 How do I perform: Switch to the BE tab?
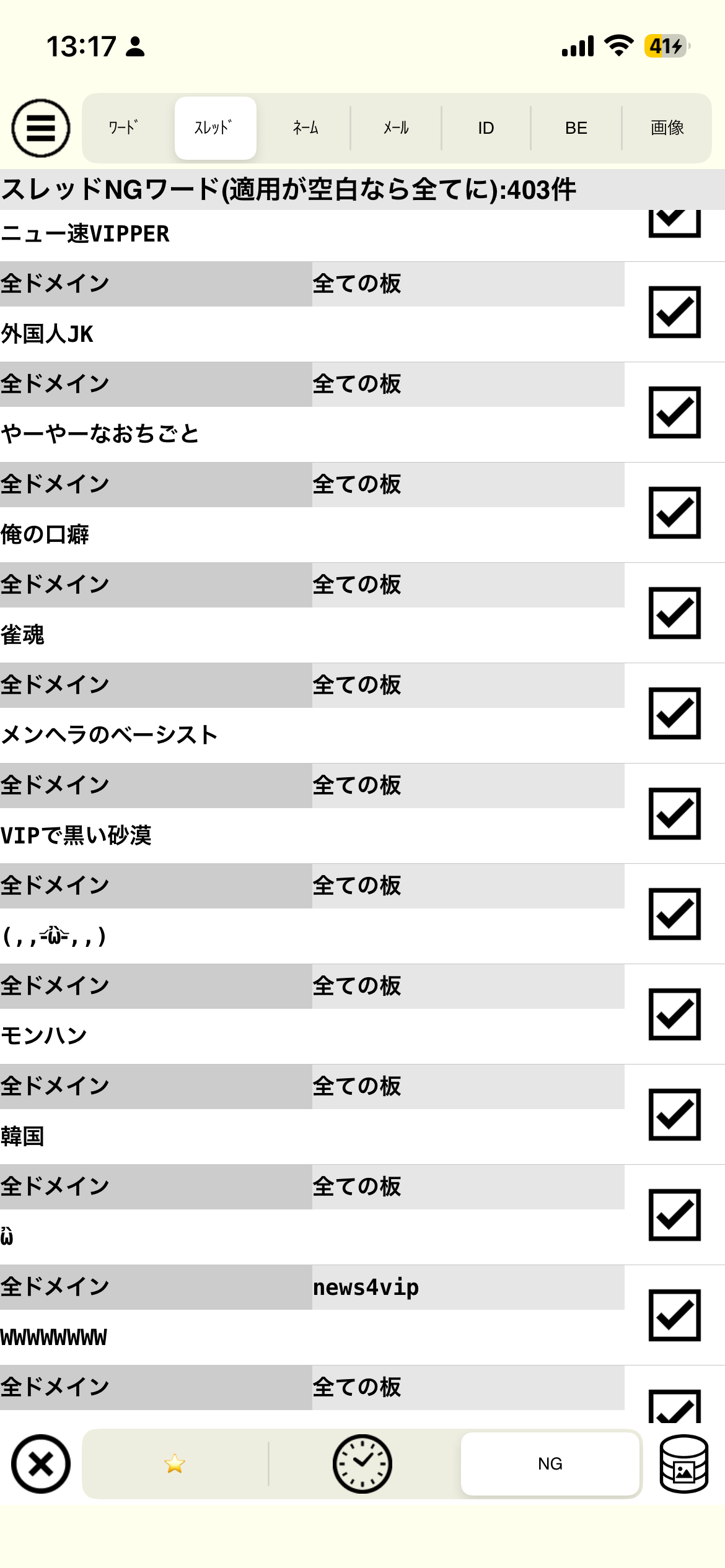[x=576, y=128]
